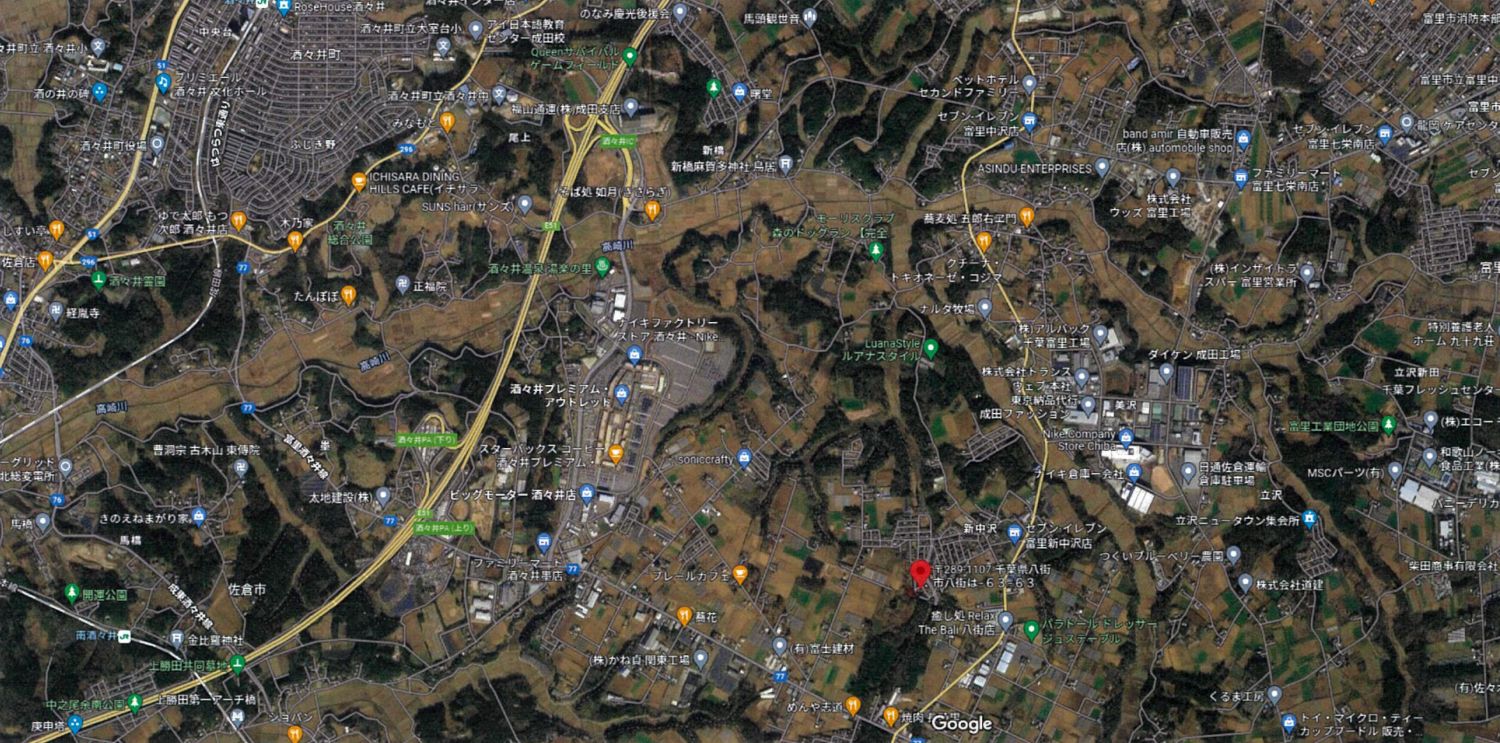
Task: Open the 酒々井温泉 湯楽の里 marker
Action: (x=601, y=266)
